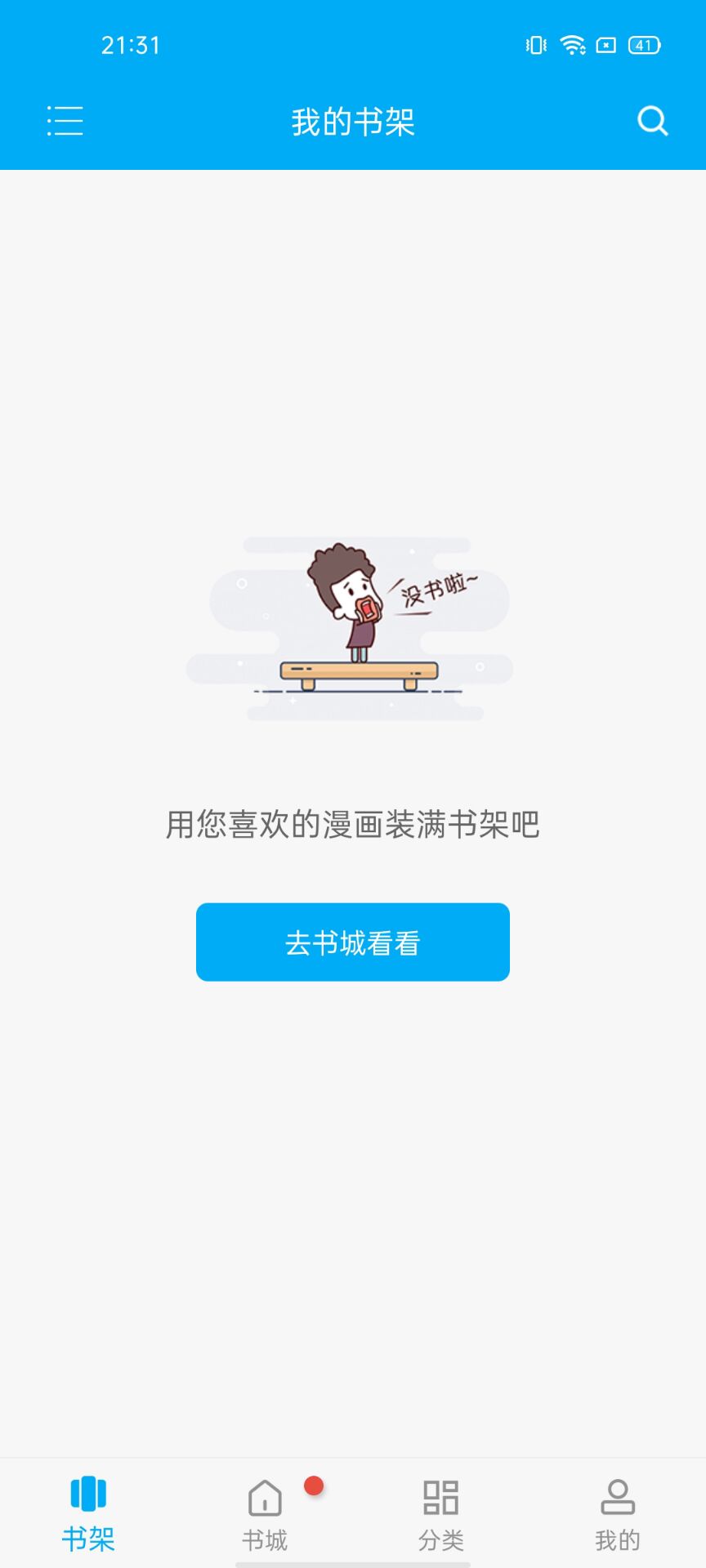Screen dimensions: 706x1568
Task: Select the 书架 tab
Action: [88, 1512]
